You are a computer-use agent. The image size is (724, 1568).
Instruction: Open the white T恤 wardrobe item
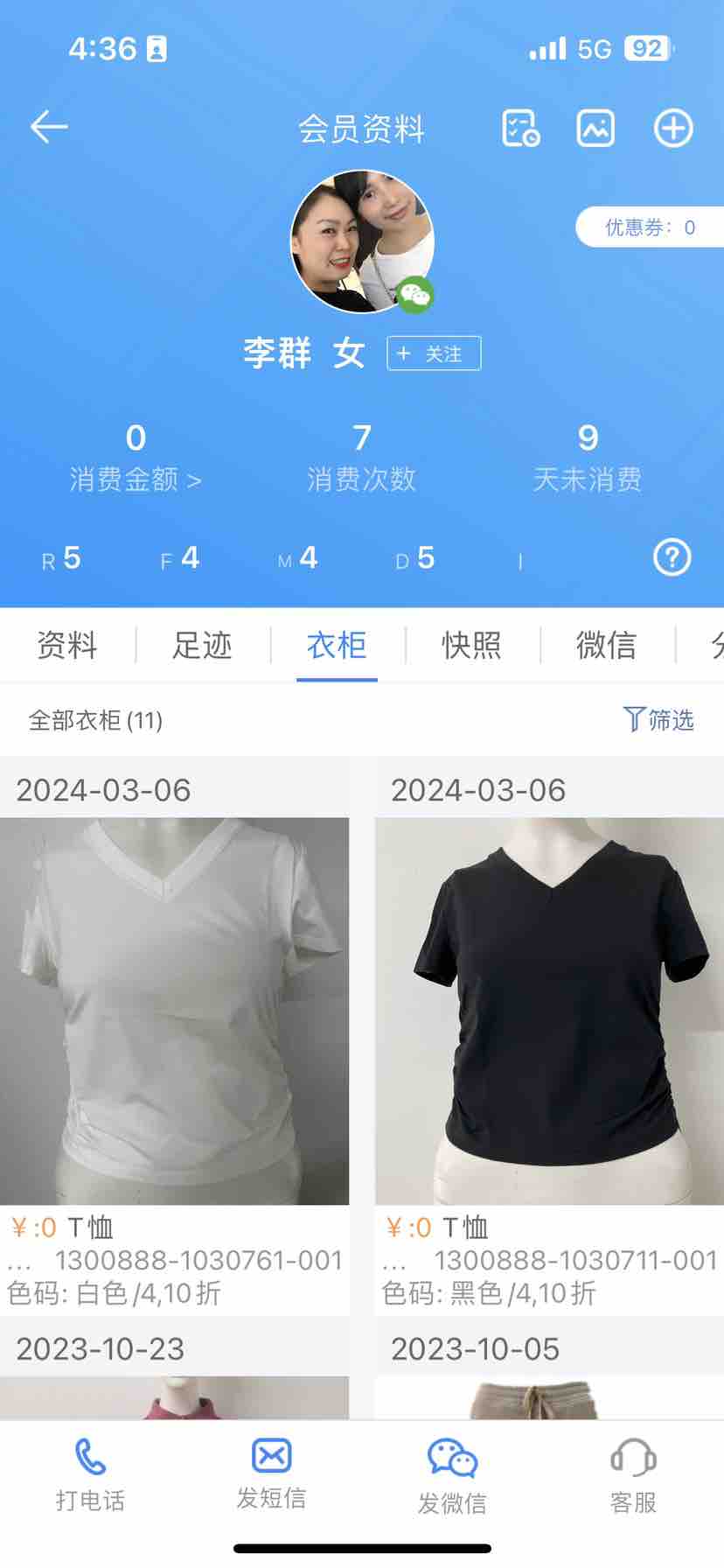[x=174, y=1011]
